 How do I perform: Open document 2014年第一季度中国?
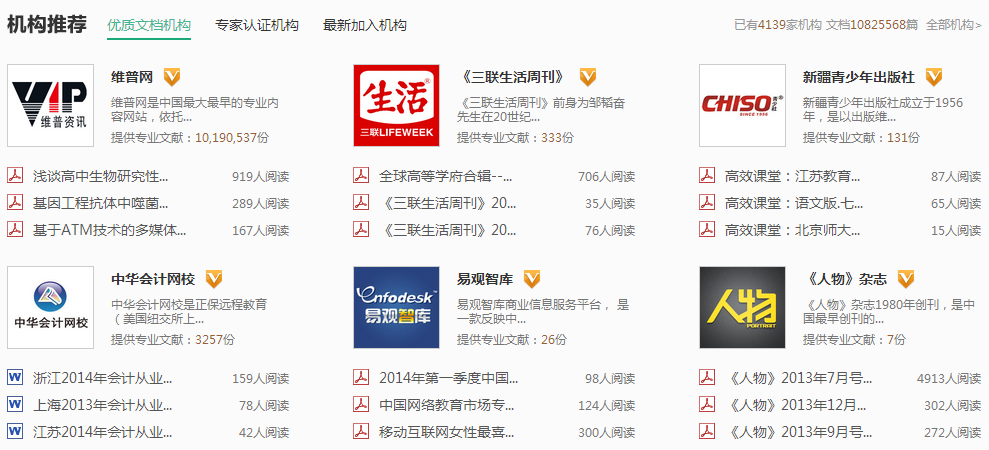click(448, 378)
